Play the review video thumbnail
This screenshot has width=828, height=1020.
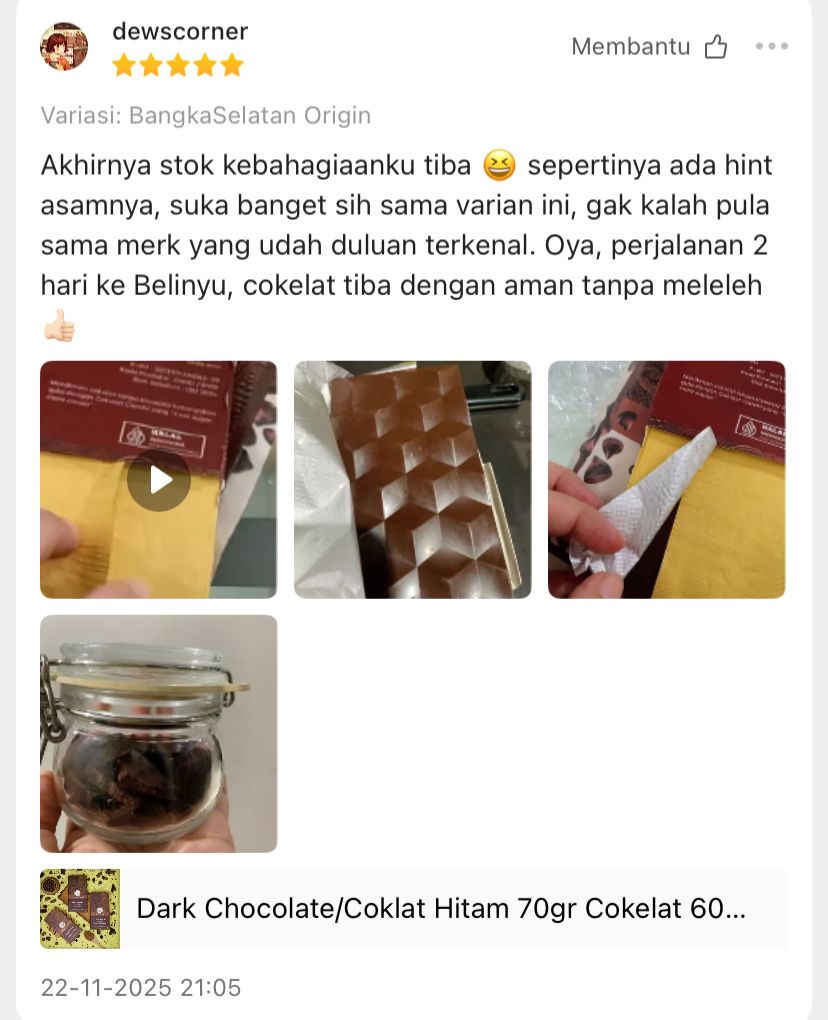point(158,480)
